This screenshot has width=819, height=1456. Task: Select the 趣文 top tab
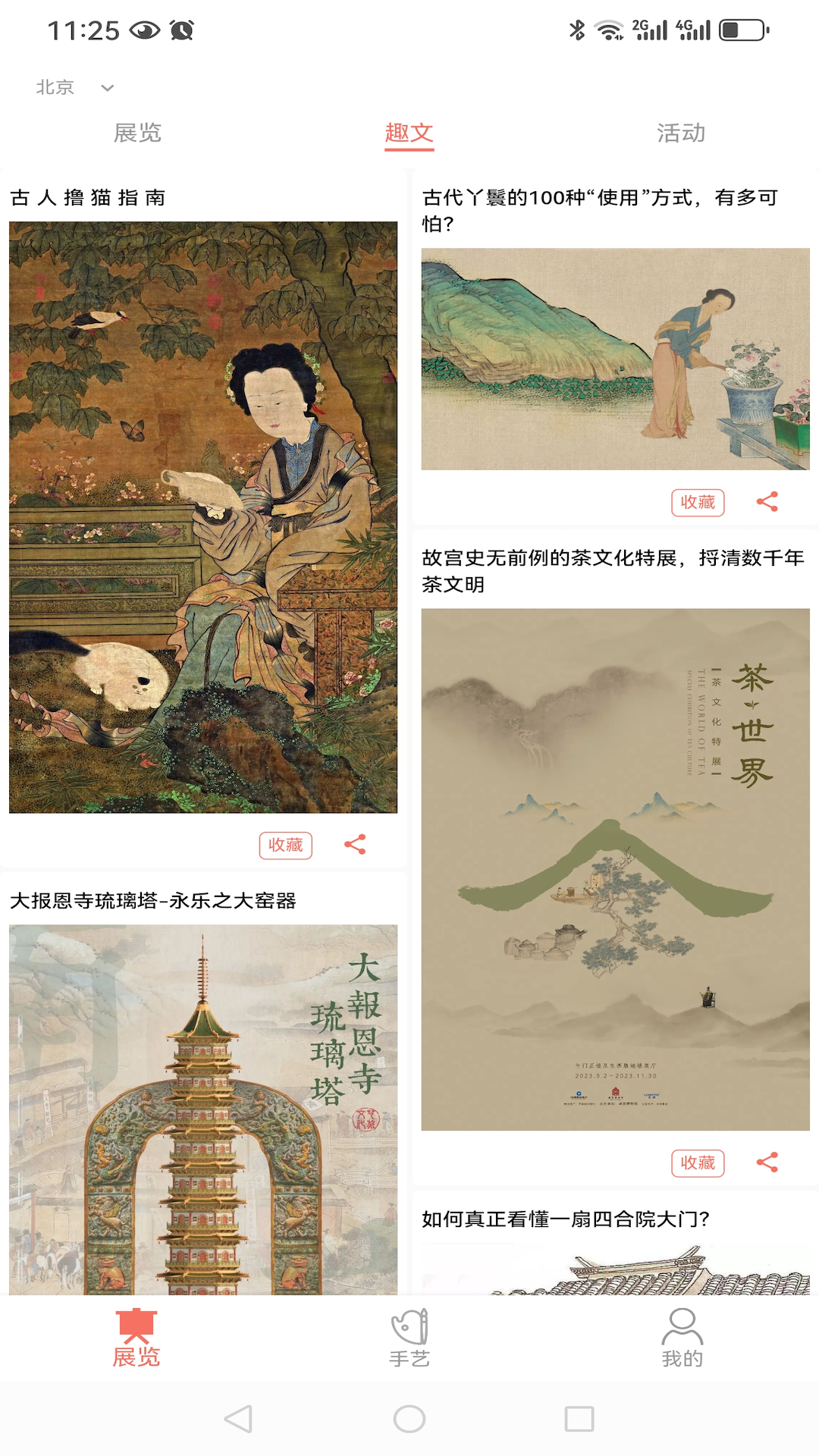[x=409, y=133]
